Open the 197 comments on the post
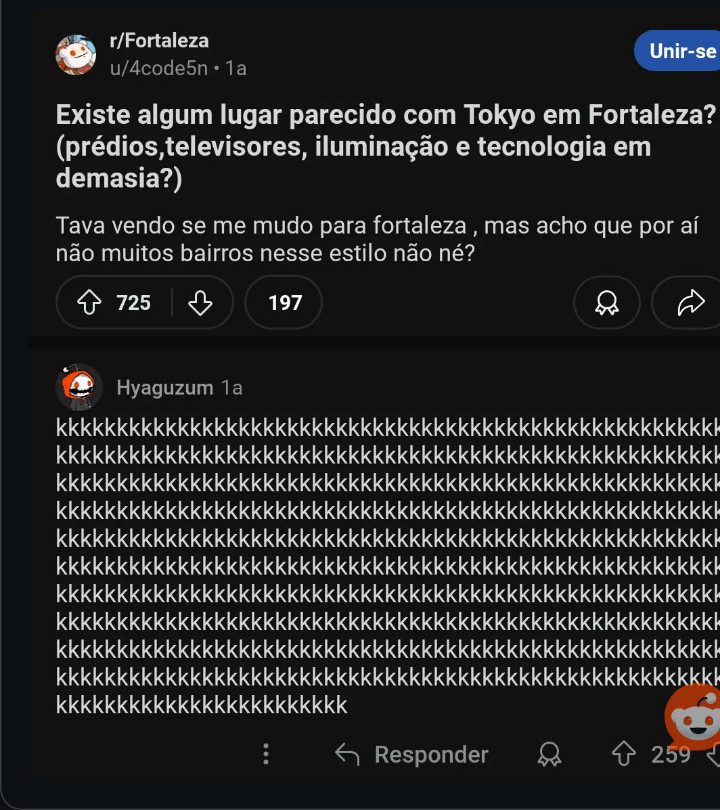This screenshot has height=810, width=720. click(284, 302)
